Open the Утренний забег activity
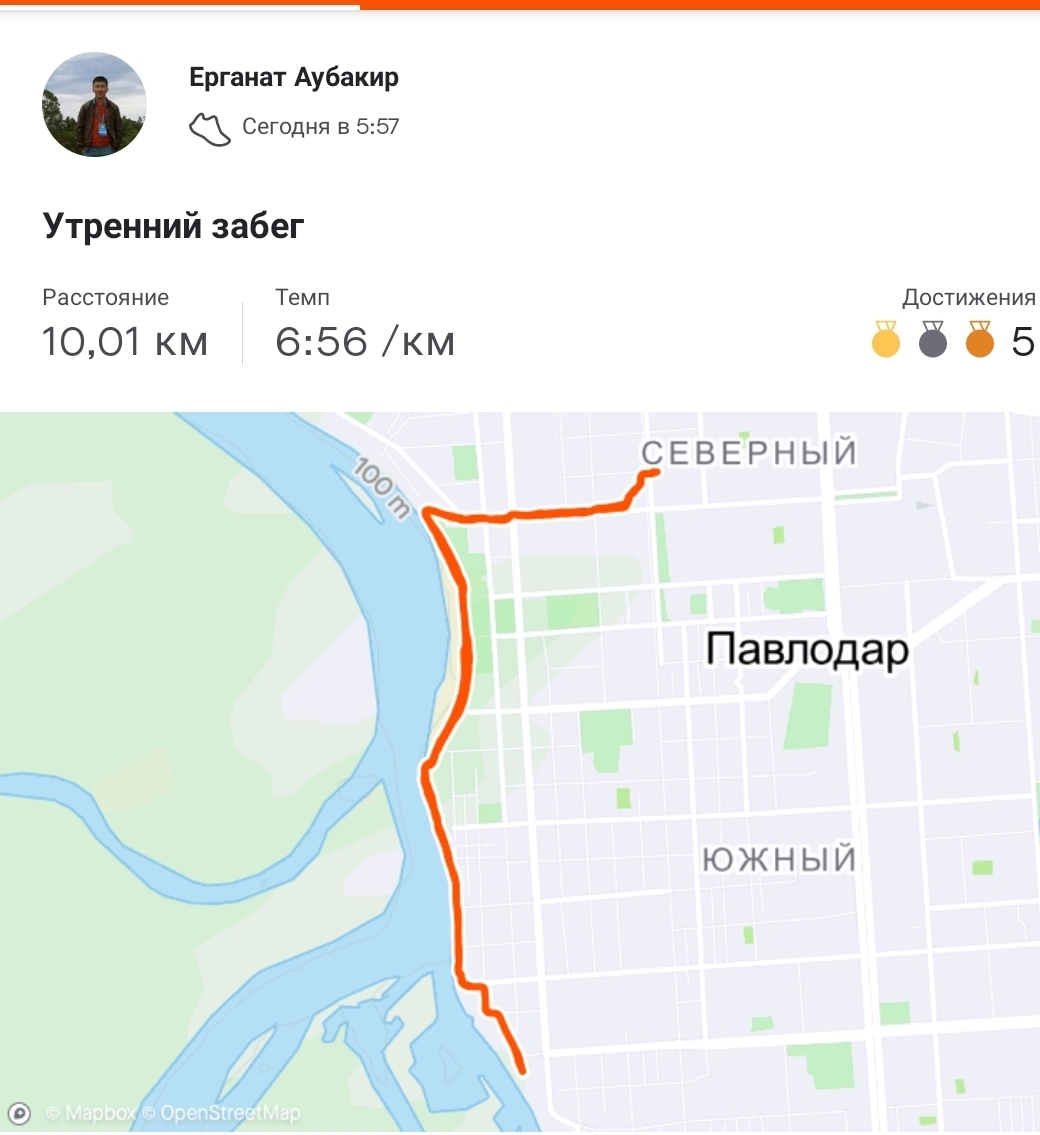Screen dimensions: 1040x1135 (173, 227)
